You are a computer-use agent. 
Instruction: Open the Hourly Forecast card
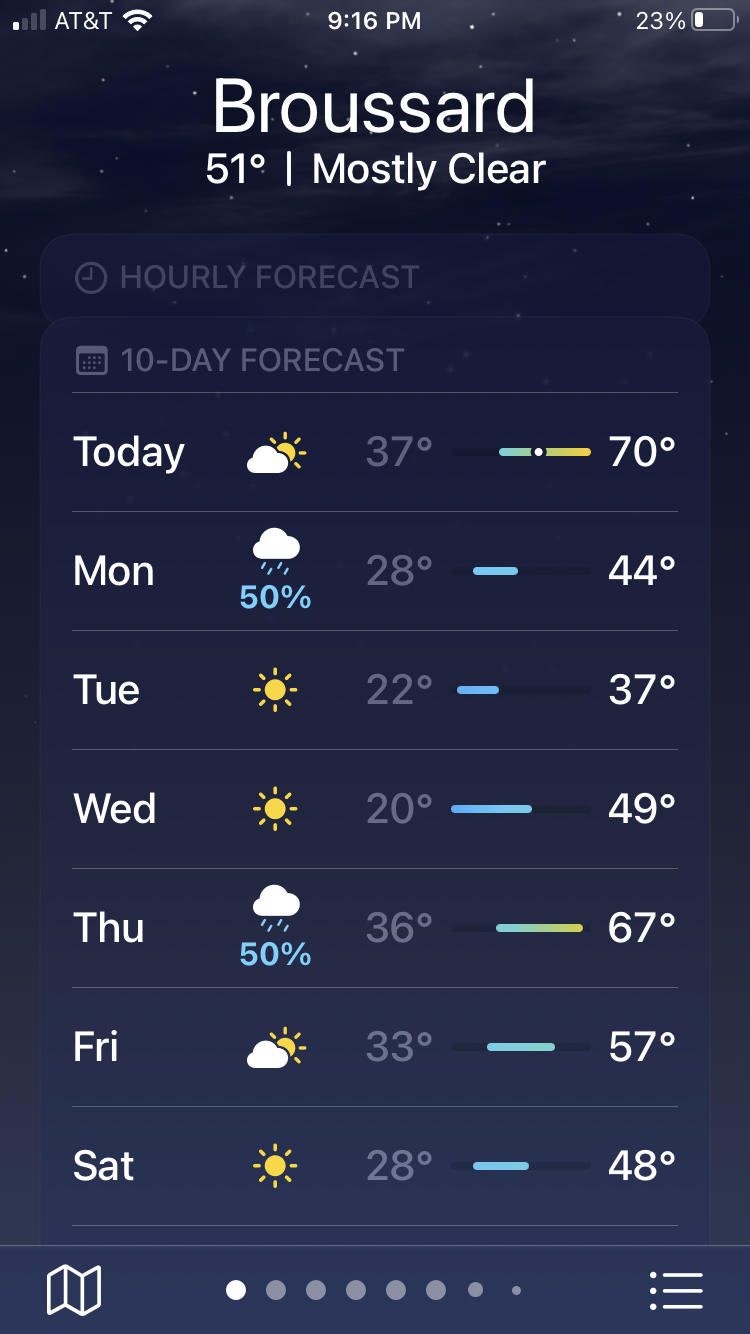click(375, 277)
